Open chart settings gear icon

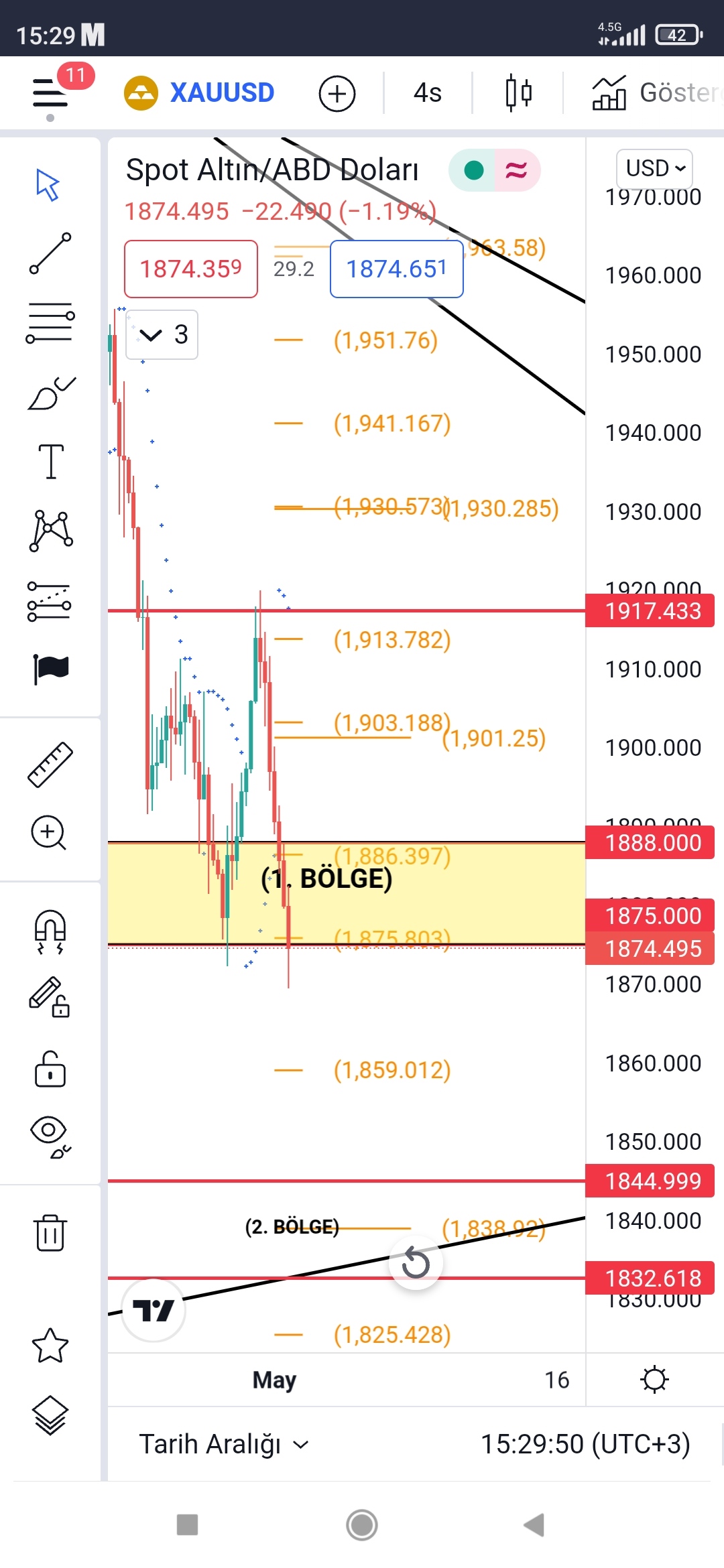click(654, 1380)
